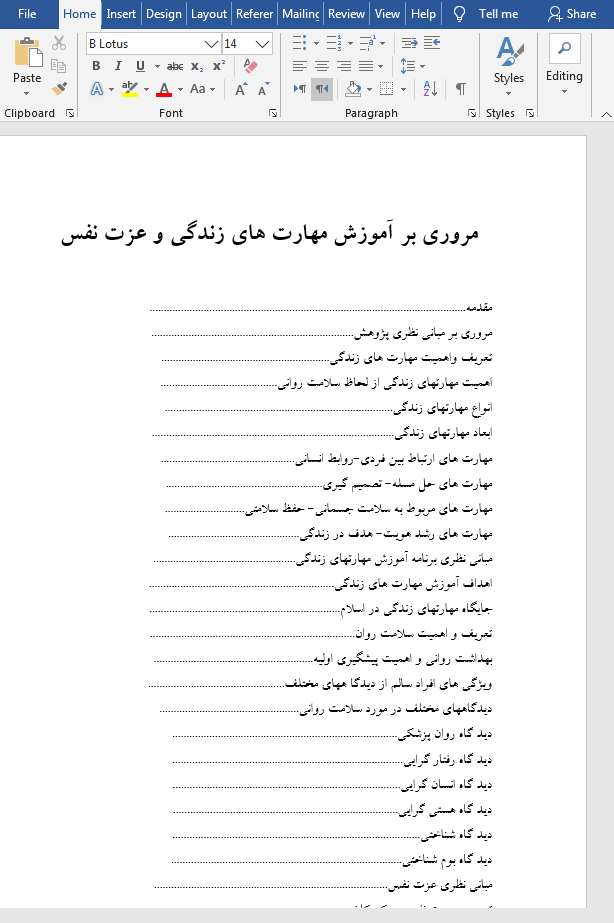This screenshot has height=923, width=614.
Task: Apply strikethrough to text
Action: pos(175,66)
